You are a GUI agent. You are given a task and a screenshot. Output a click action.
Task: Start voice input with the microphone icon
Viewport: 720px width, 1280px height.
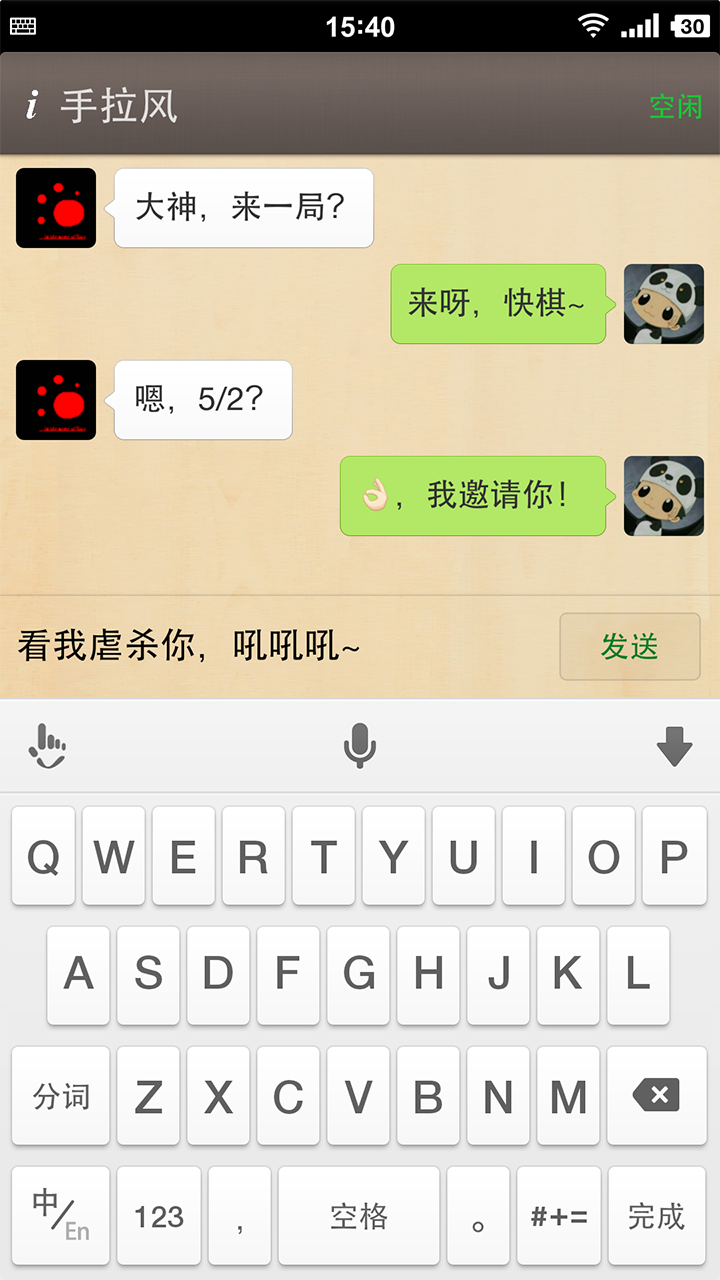click(359, 745)
